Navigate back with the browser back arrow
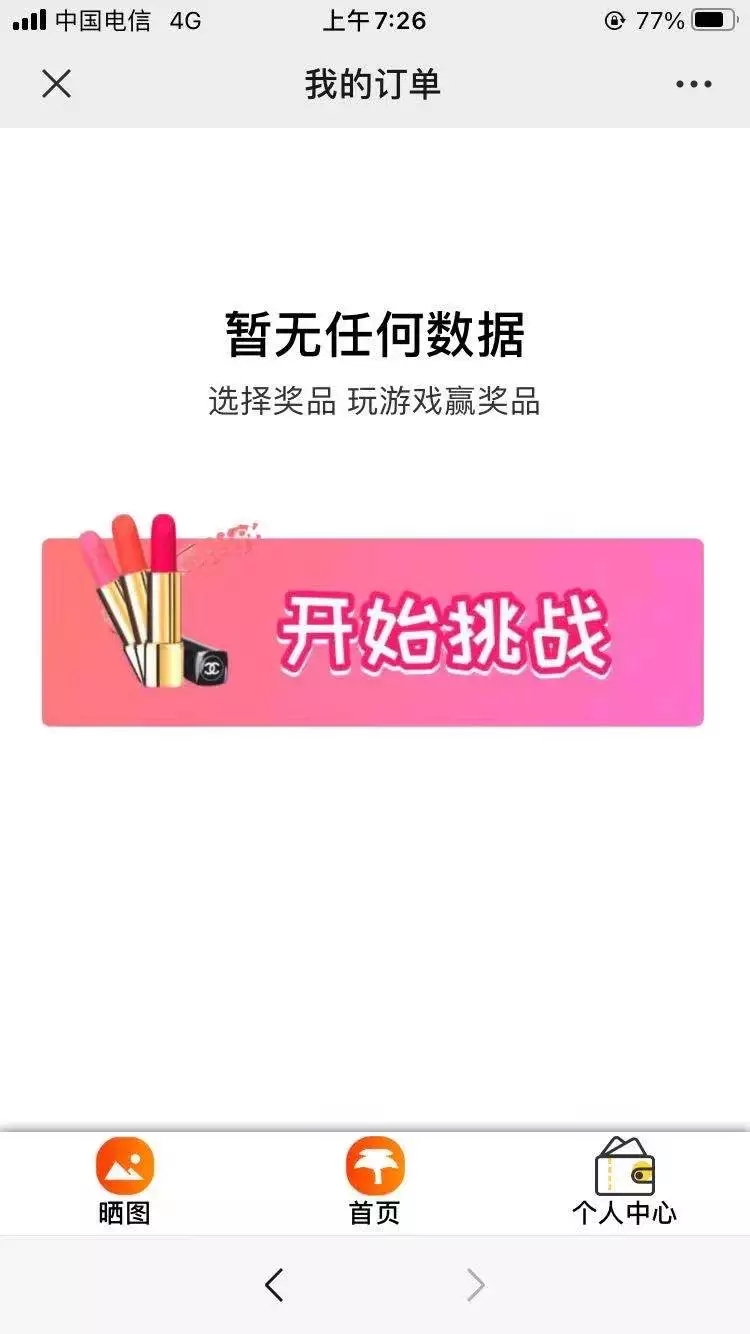The height and width of the screenshot is (1334, 750). (274, 1285)
